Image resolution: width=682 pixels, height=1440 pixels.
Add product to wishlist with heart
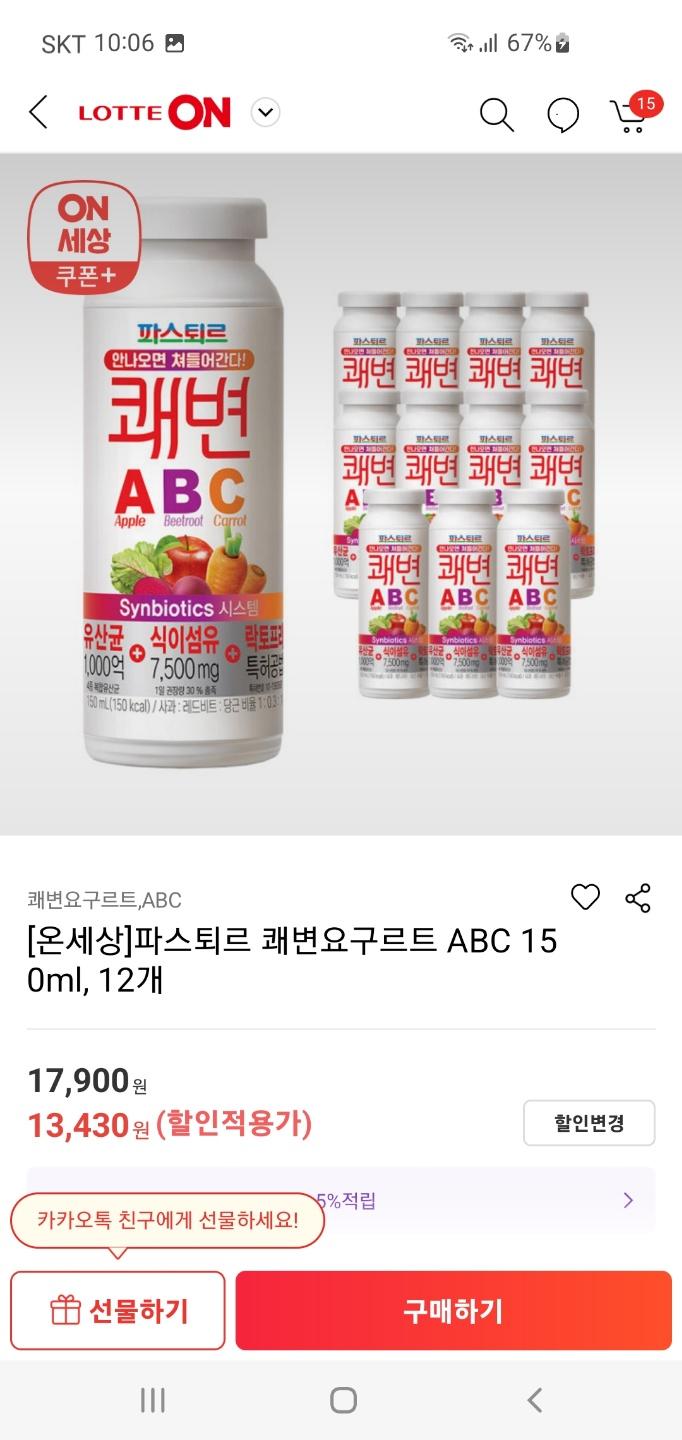[585, 897]
